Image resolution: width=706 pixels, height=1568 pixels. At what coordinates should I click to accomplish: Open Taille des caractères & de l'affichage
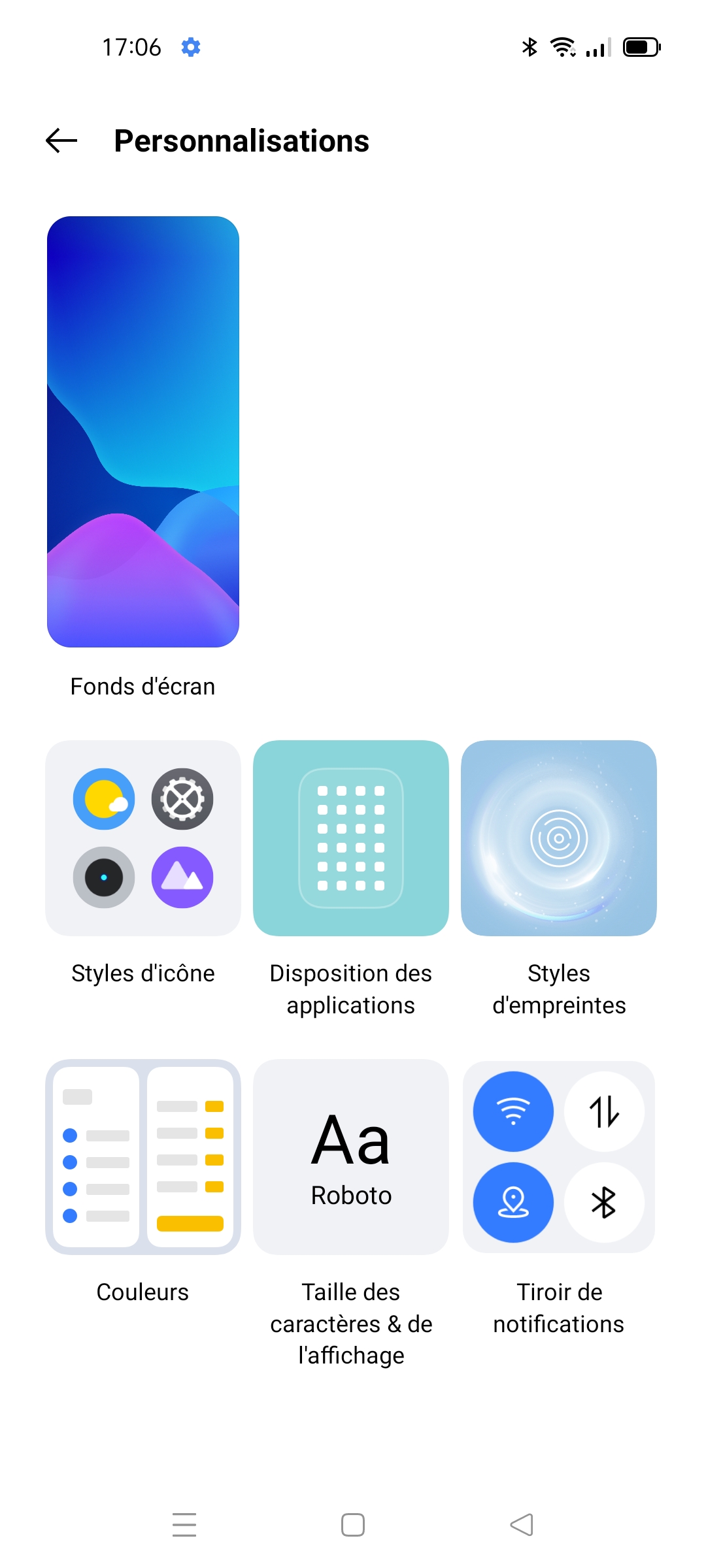pos(351,1157)
